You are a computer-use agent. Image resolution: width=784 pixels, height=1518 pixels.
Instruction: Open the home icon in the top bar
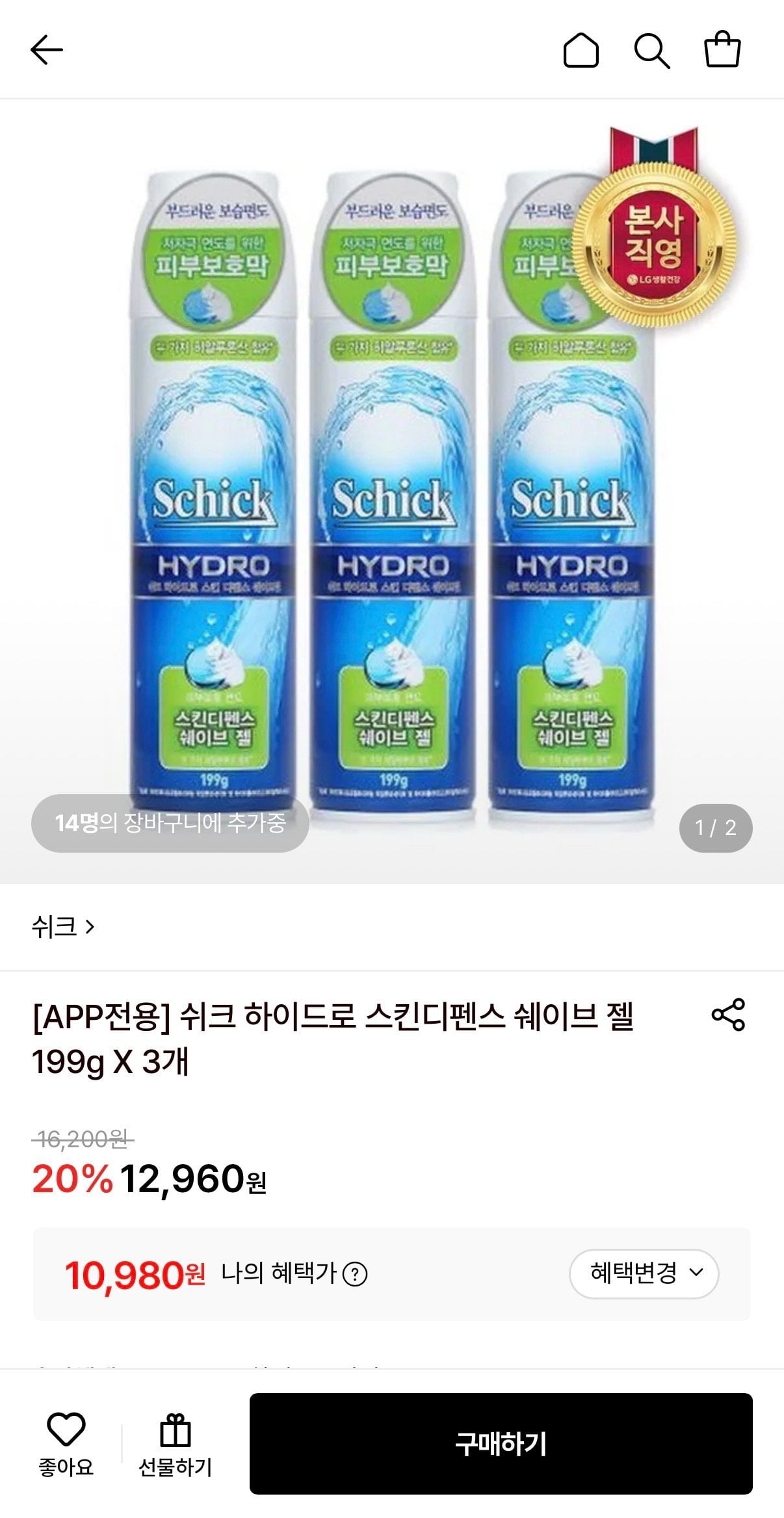tap(581, 50)
